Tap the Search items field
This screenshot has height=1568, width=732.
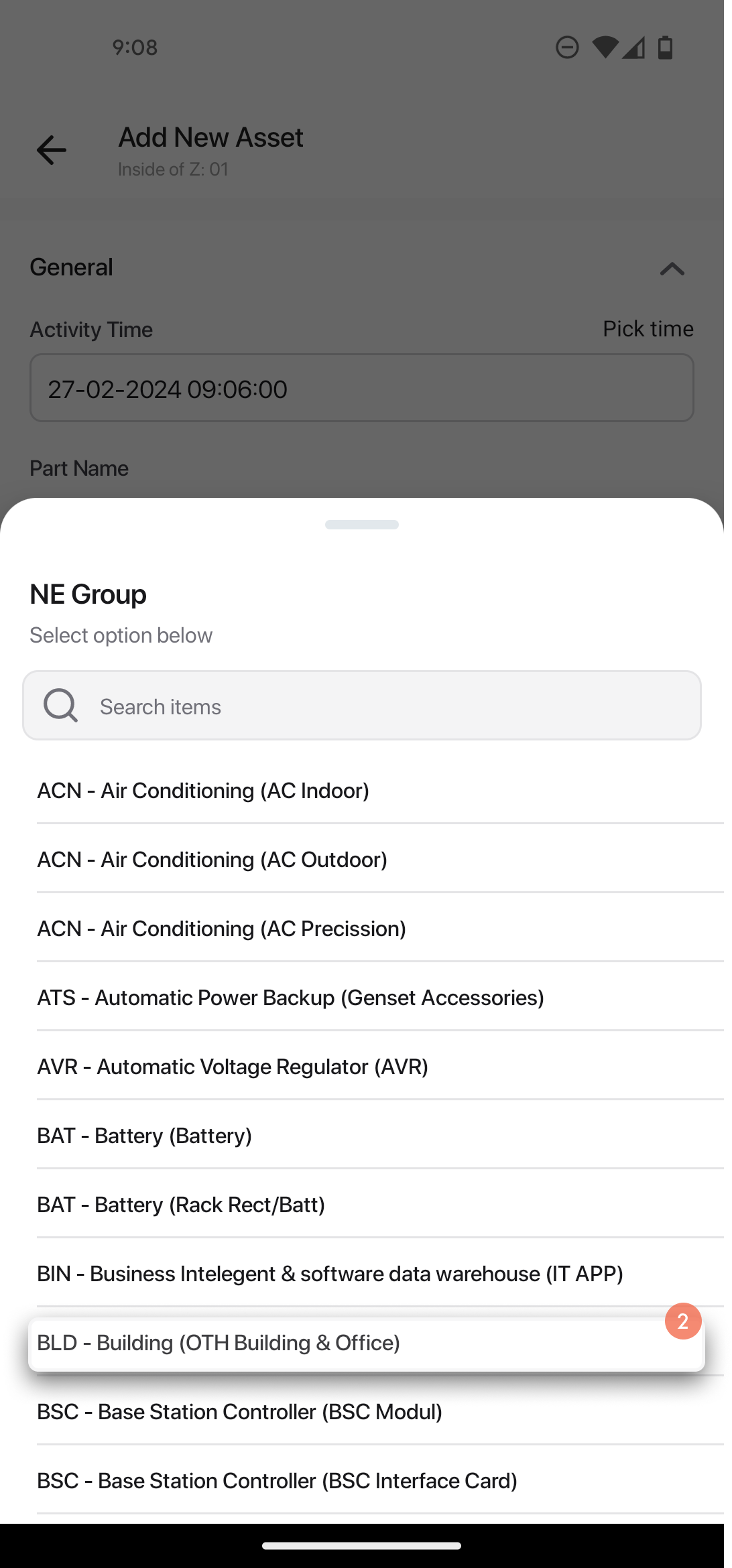(x=362, y=706)
